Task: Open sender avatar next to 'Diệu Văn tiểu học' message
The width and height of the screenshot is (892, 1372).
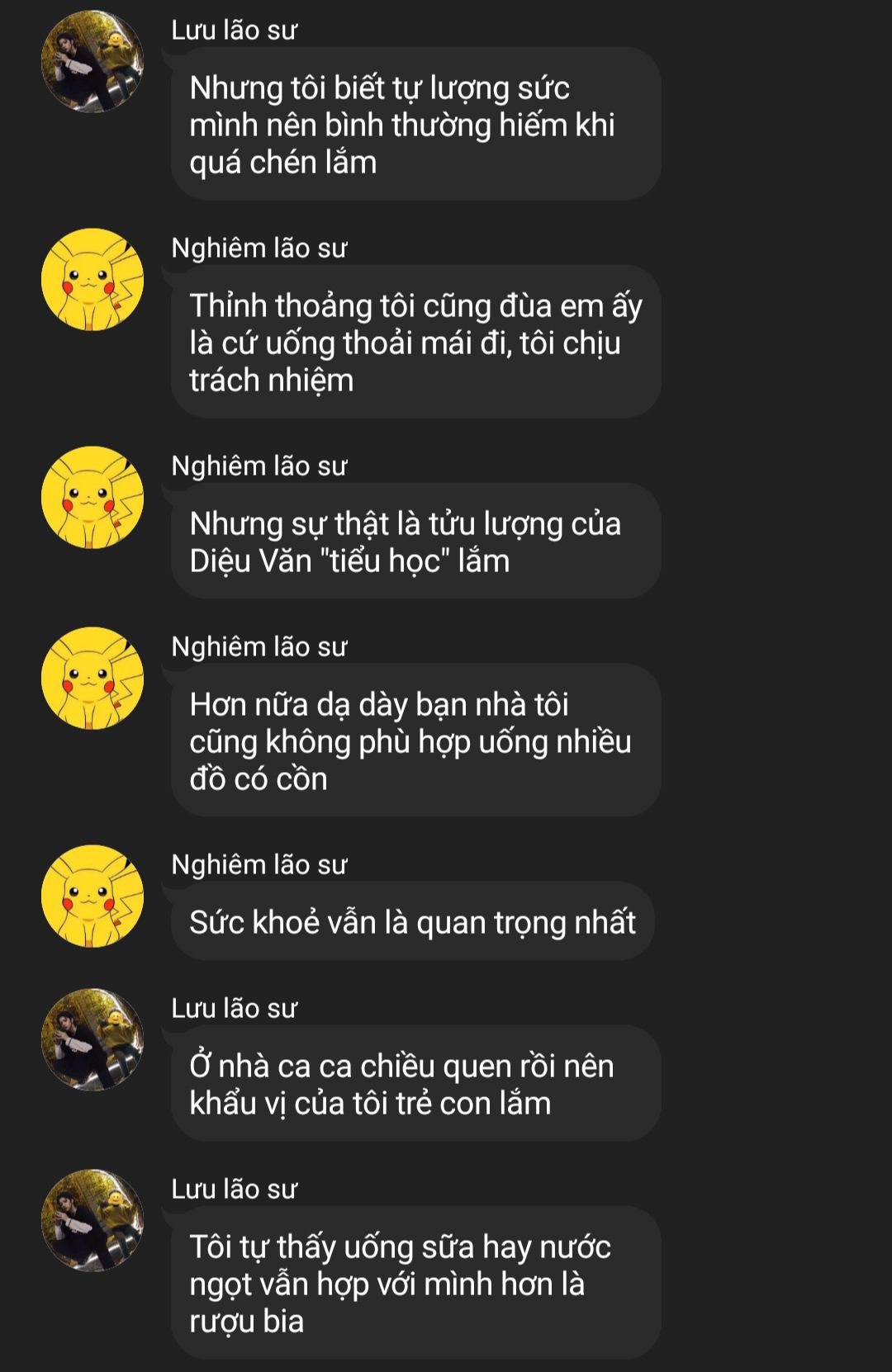Action: click(x=92, y=498)
